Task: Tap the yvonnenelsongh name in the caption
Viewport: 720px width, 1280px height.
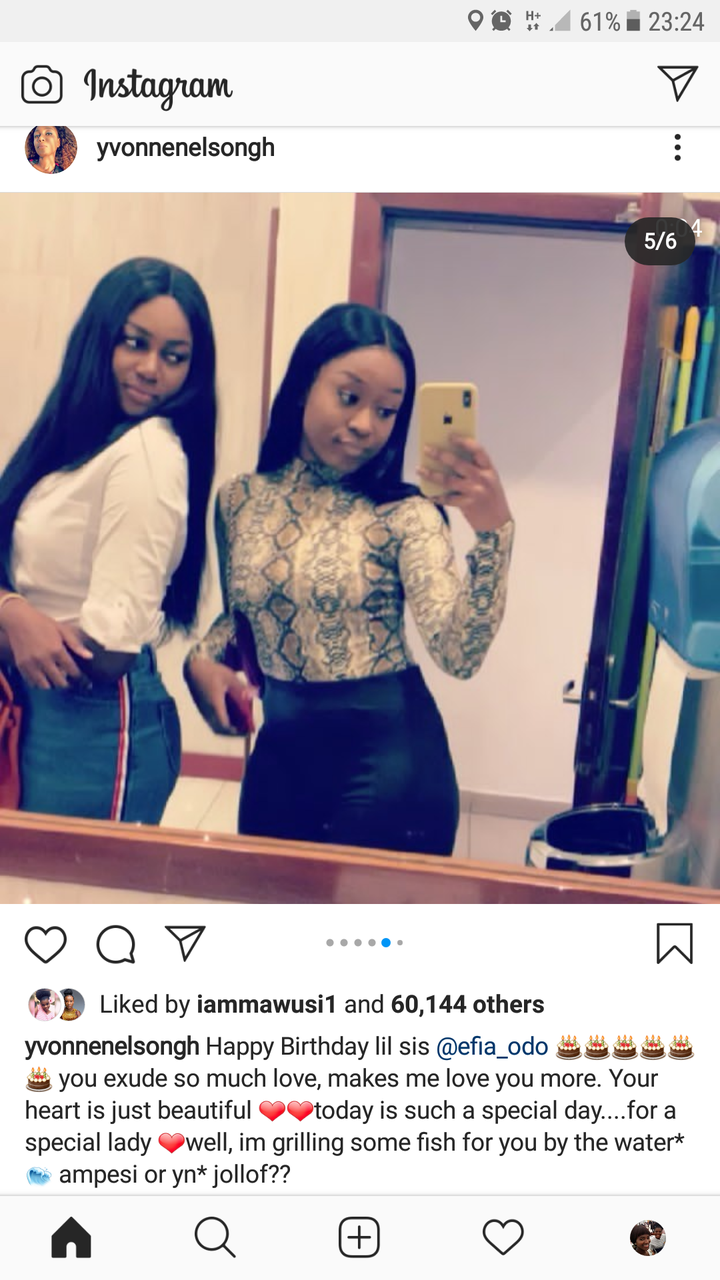Action: click(112, 1047)
